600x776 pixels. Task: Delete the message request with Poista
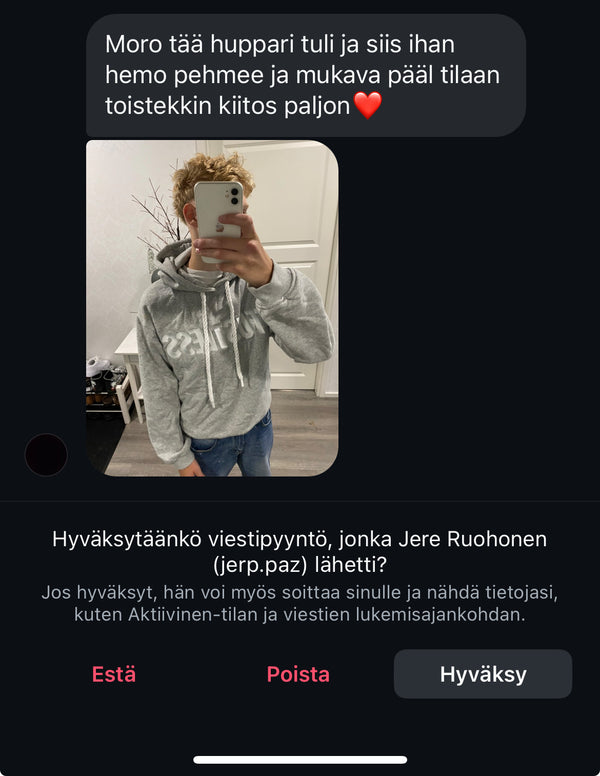298,674
